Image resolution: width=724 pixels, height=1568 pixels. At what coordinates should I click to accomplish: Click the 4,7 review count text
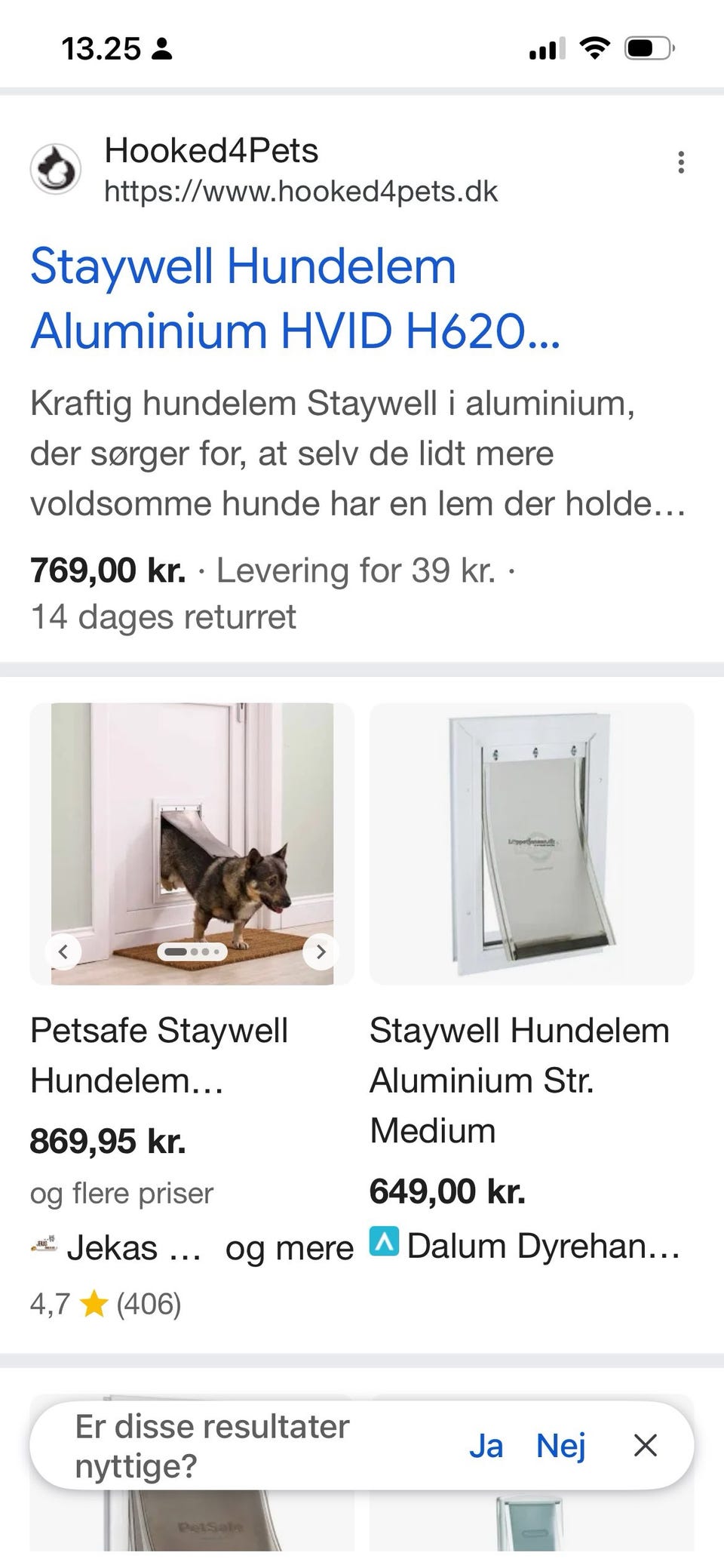[x=98, y=1302]
